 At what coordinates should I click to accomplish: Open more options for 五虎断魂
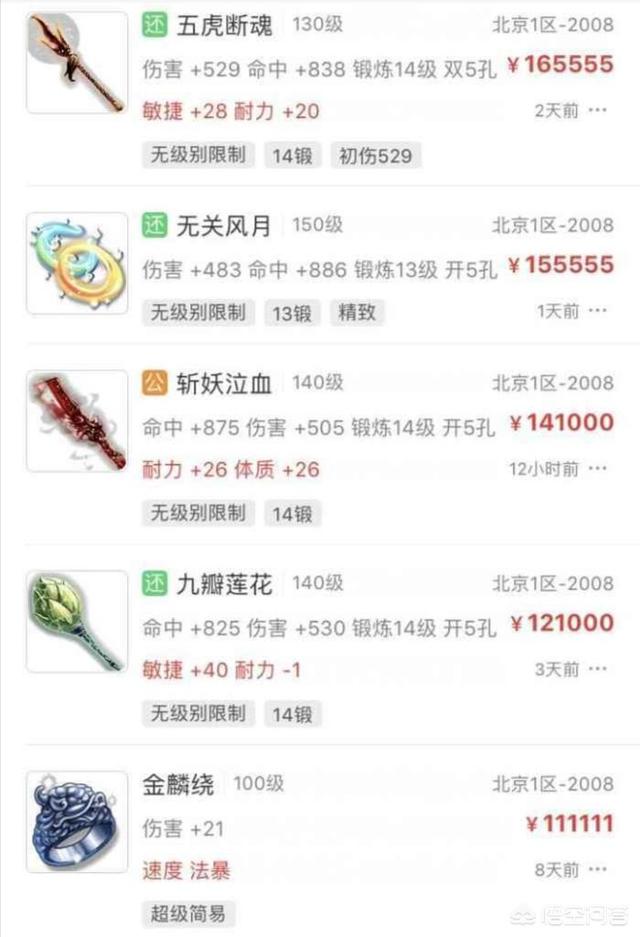tap(598, 110)
